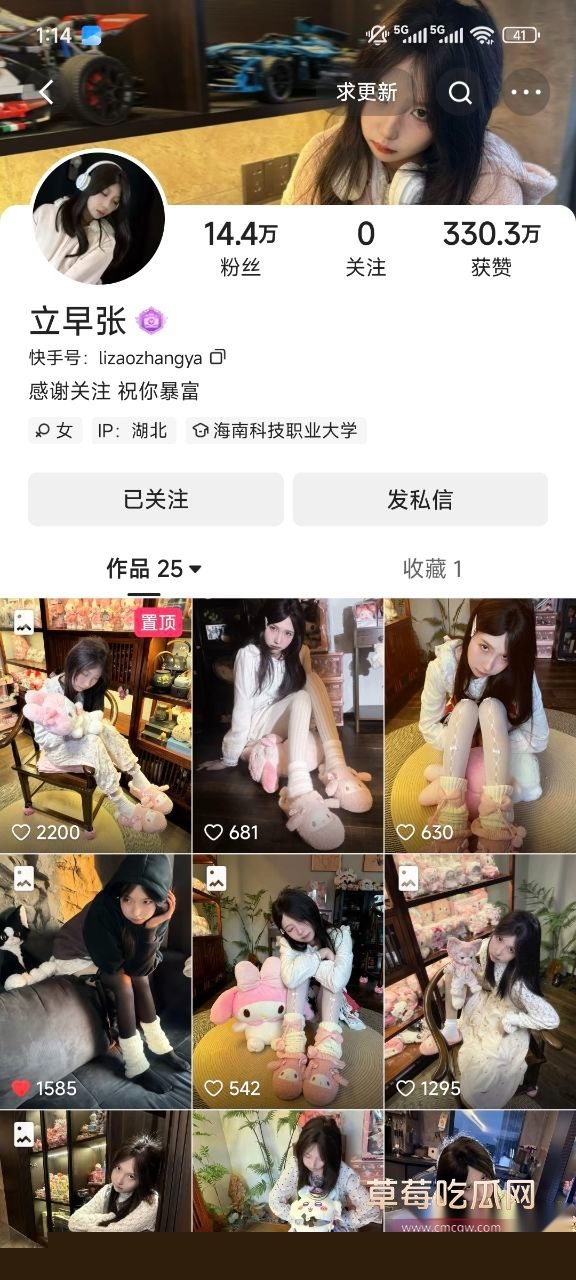Switch to the 收藏 1 tab
The image size is (576, 1280).
coord(432,569)
